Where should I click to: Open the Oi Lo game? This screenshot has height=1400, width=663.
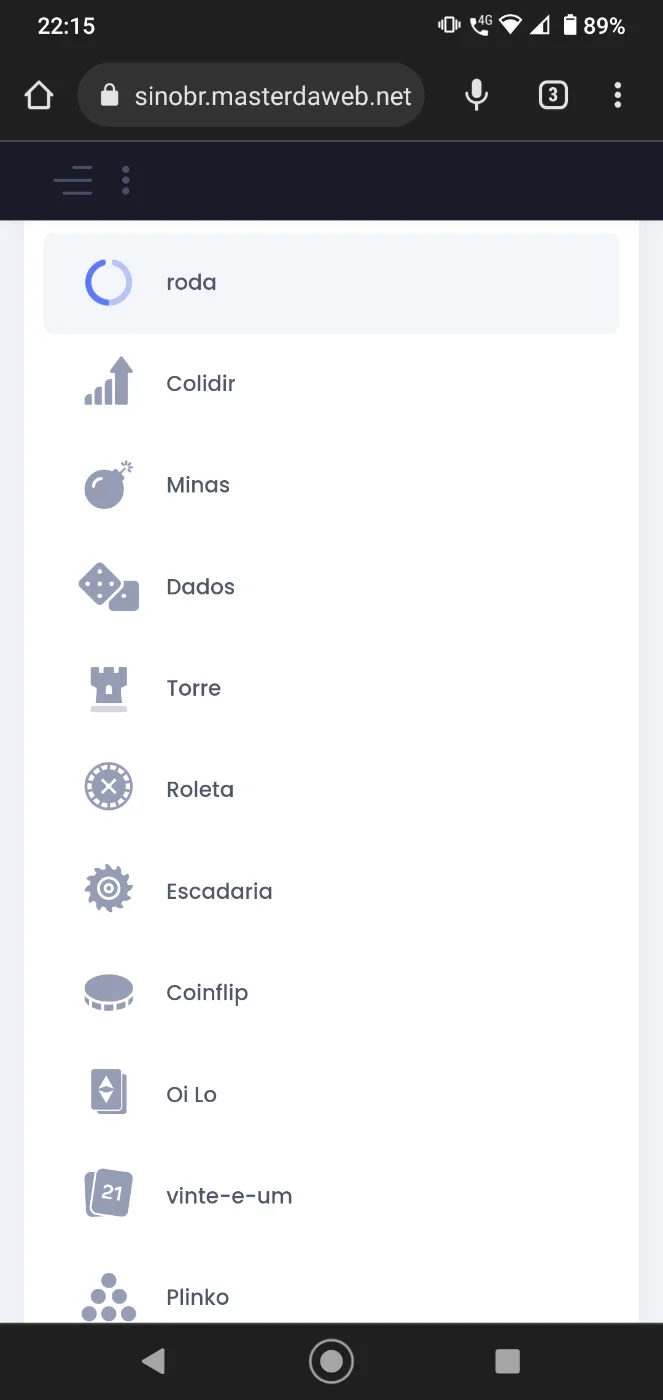331,1094
